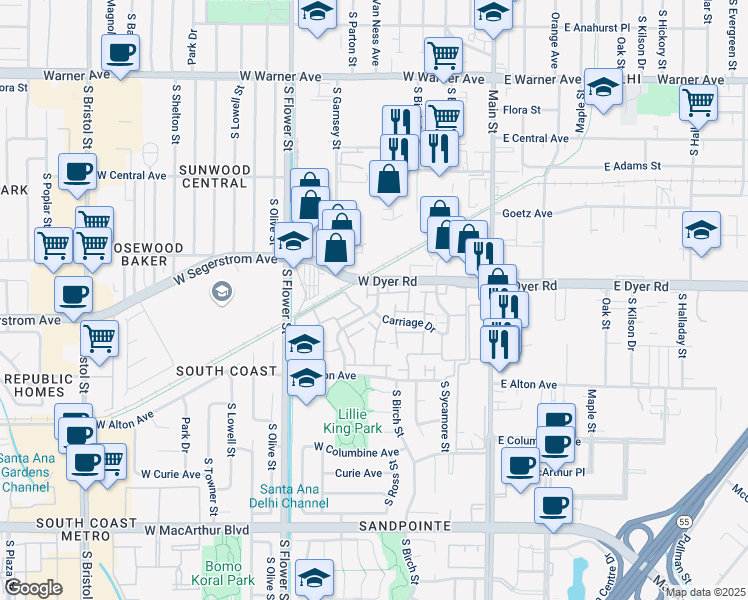The height and width of the screenshot is (600, 748).
Task: Open the coffee marker on W Central Ave
Action: pos(77,171)
